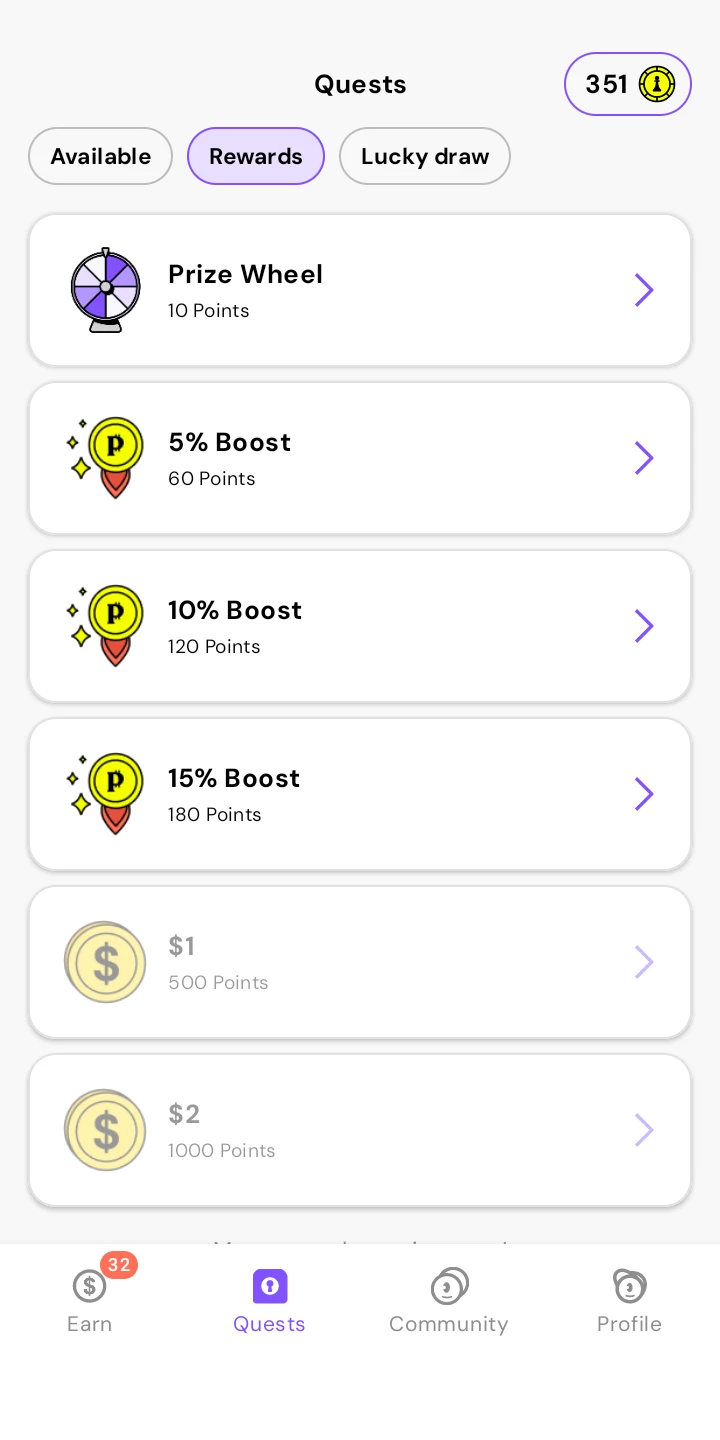Select the Rewards tab
Image resolution: width=720 pixels, height=1440 pixels.
click(256, 156)
